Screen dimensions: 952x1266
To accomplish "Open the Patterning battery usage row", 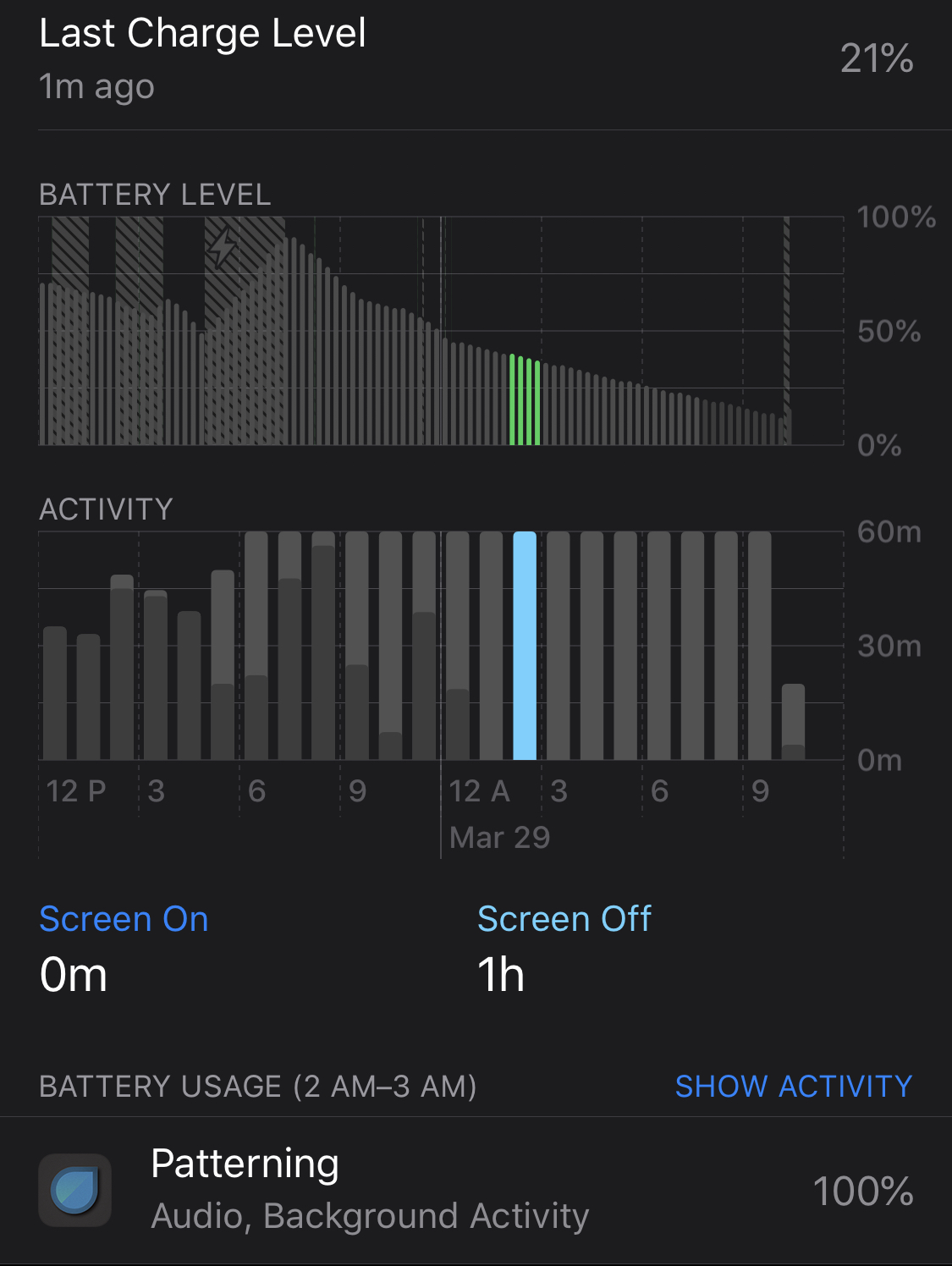I will coord(476,1190).
